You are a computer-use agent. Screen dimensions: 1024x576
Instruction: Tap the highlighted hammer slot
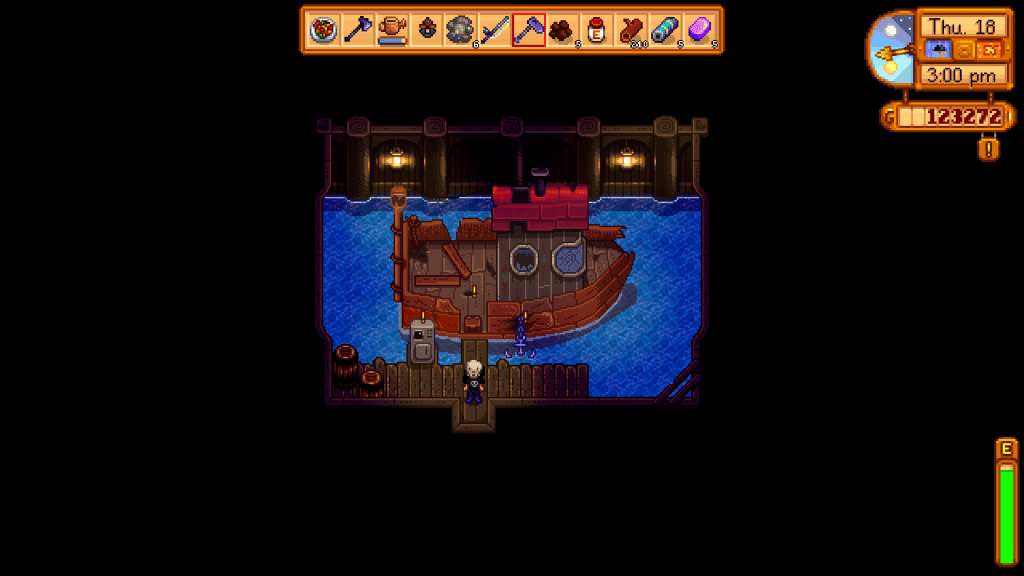coord(528,30)
